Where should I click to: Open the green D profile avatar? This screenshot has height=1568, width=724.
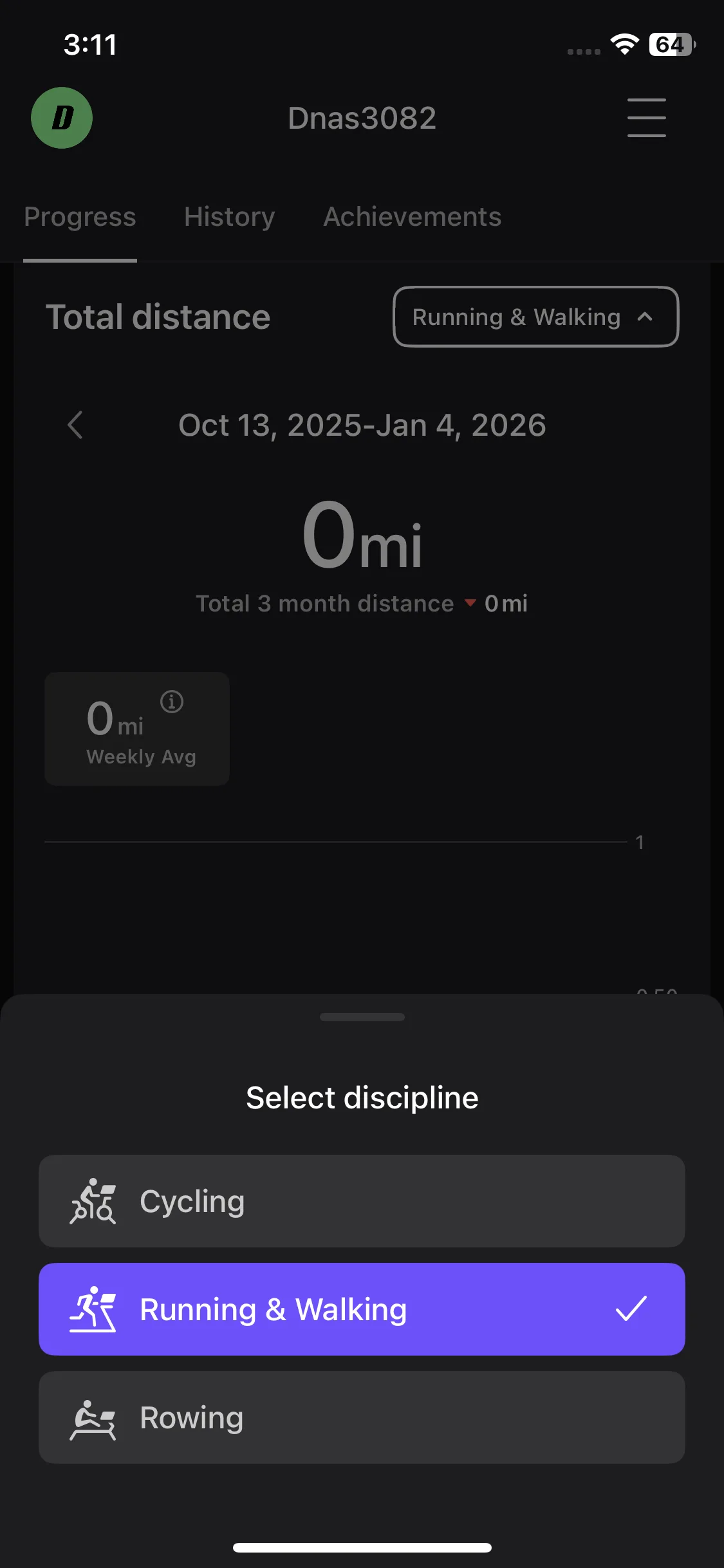[62, 118]
